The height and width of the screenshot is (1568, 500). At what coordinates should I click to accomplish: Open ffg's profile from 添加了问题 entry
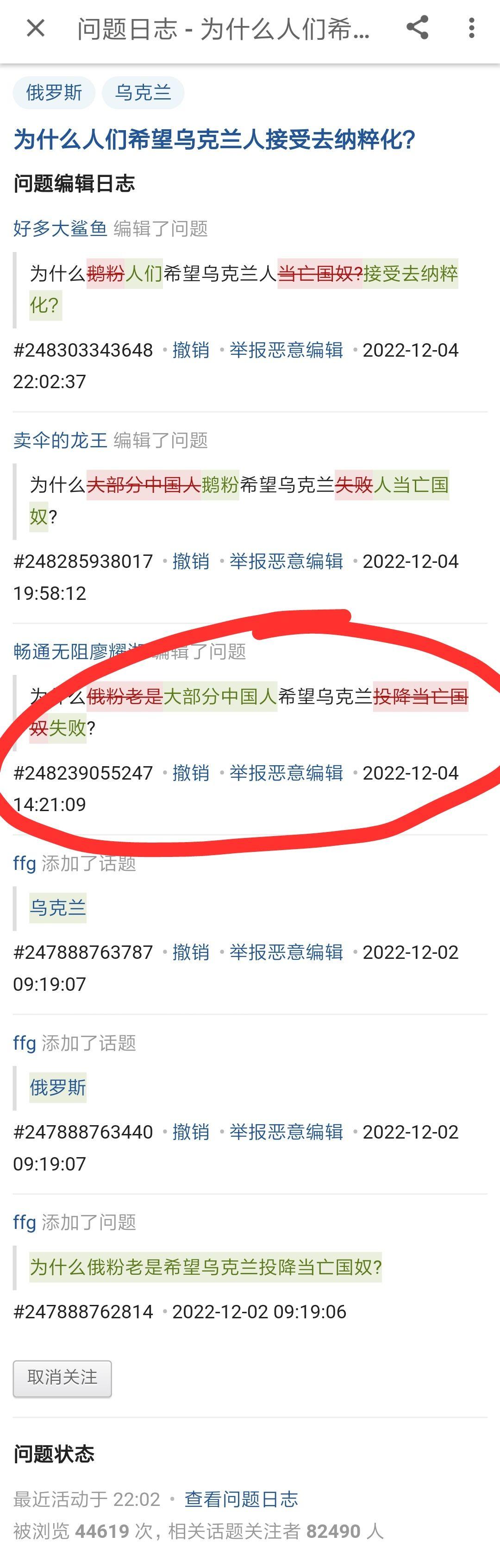click(x=25, y=1222)
